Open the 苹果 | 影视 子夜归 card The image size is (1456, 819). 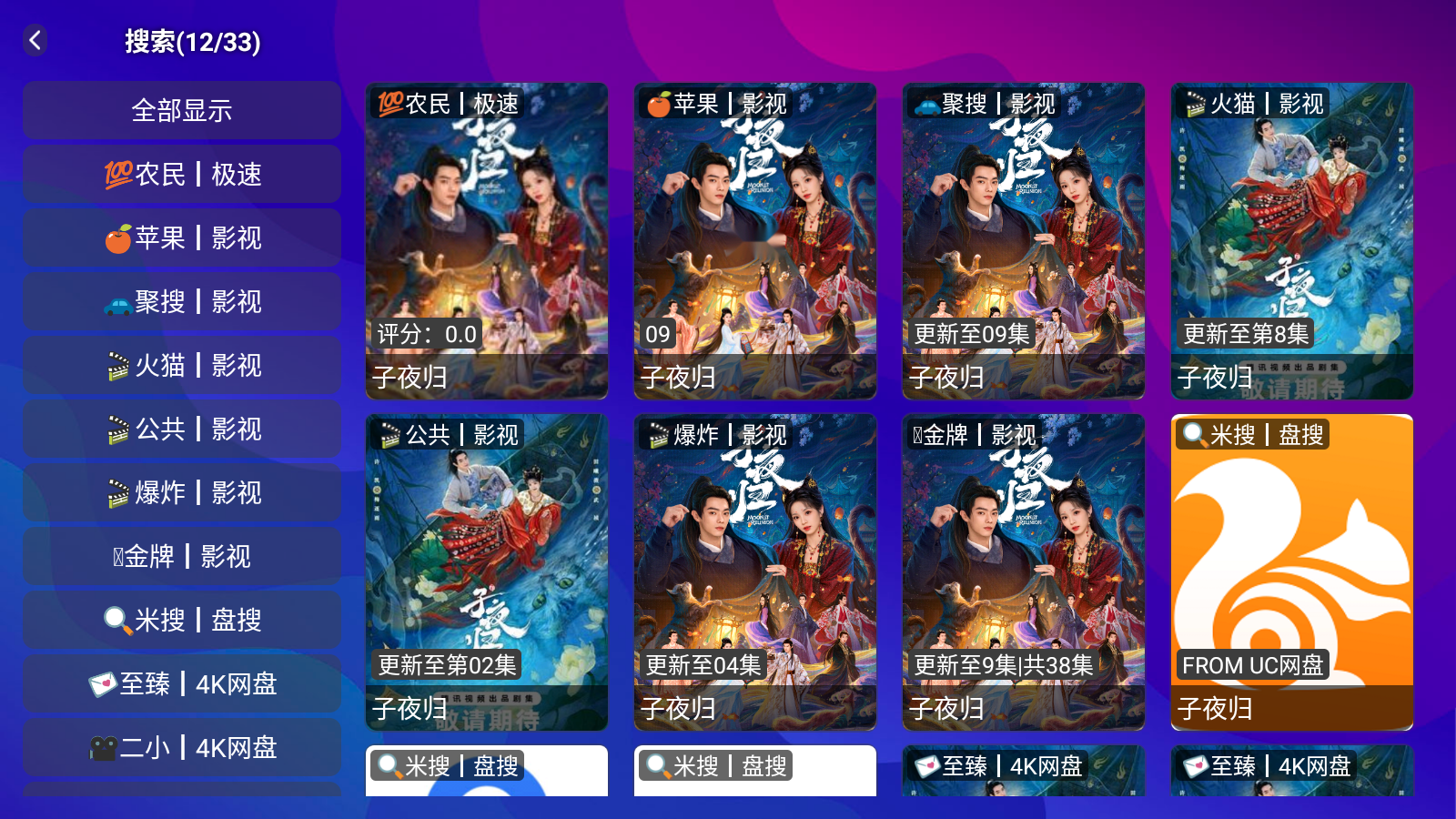click(754, 241)
